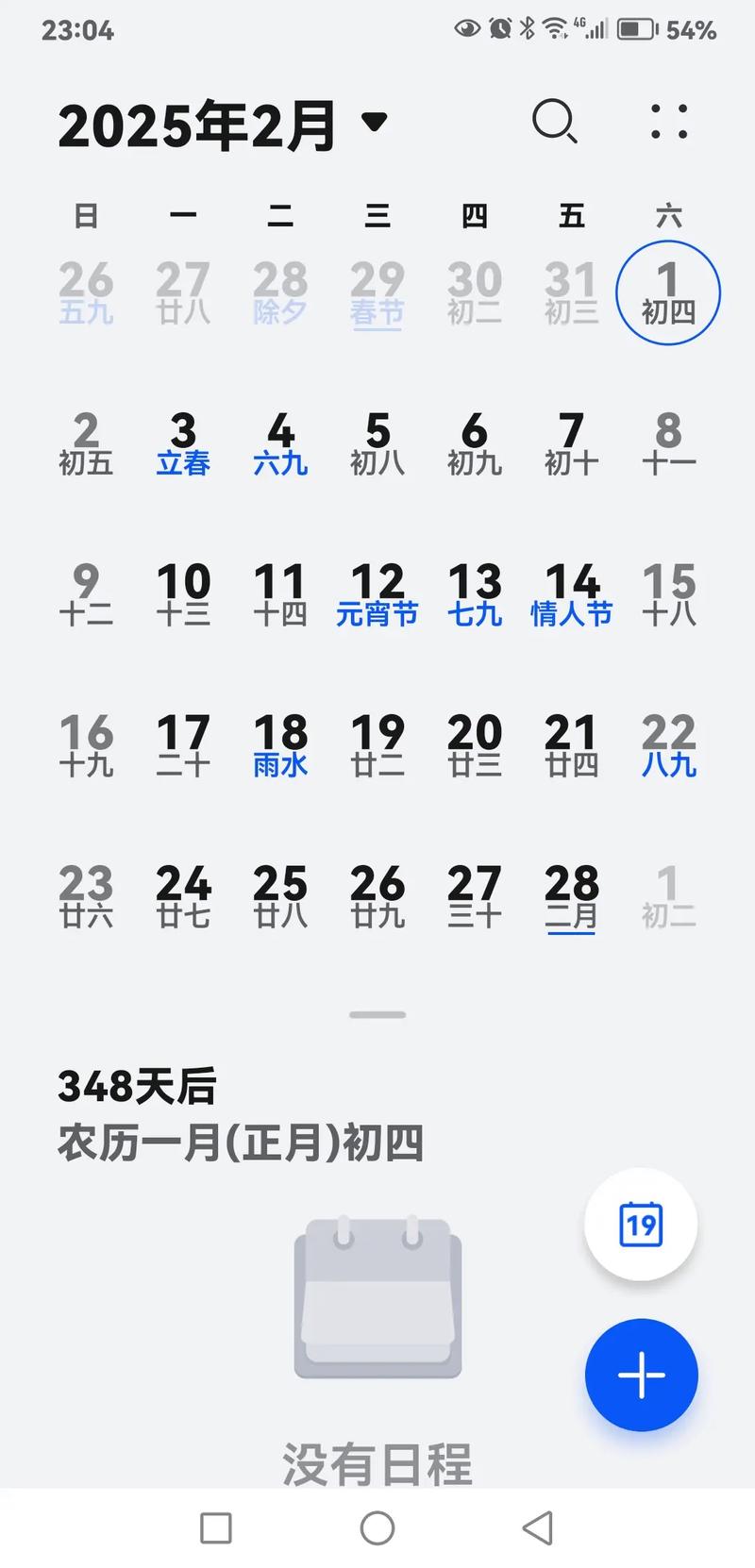Go back with system back button
755x1568 pixels.
538,1527
